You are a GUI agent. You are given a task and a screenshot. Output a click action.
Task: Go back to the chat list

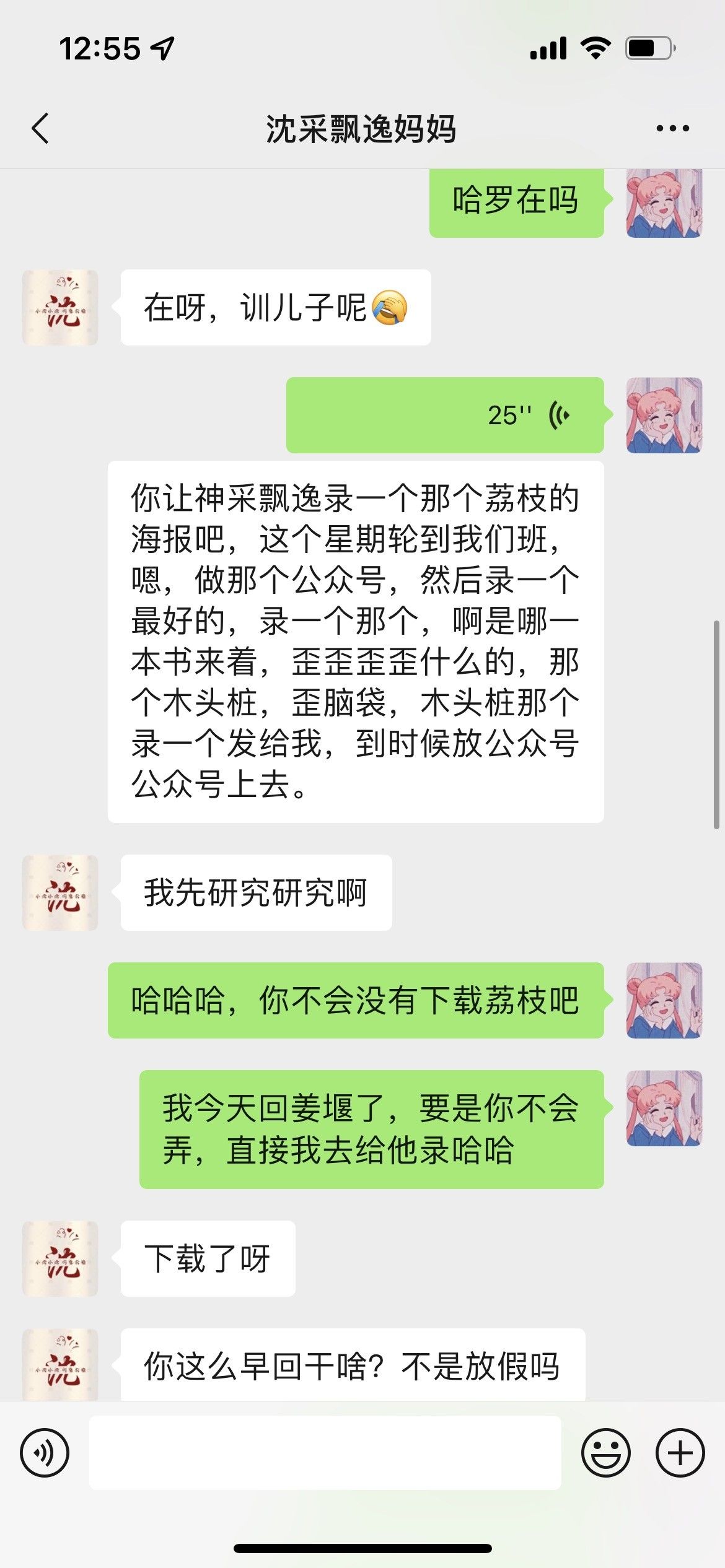40,129
